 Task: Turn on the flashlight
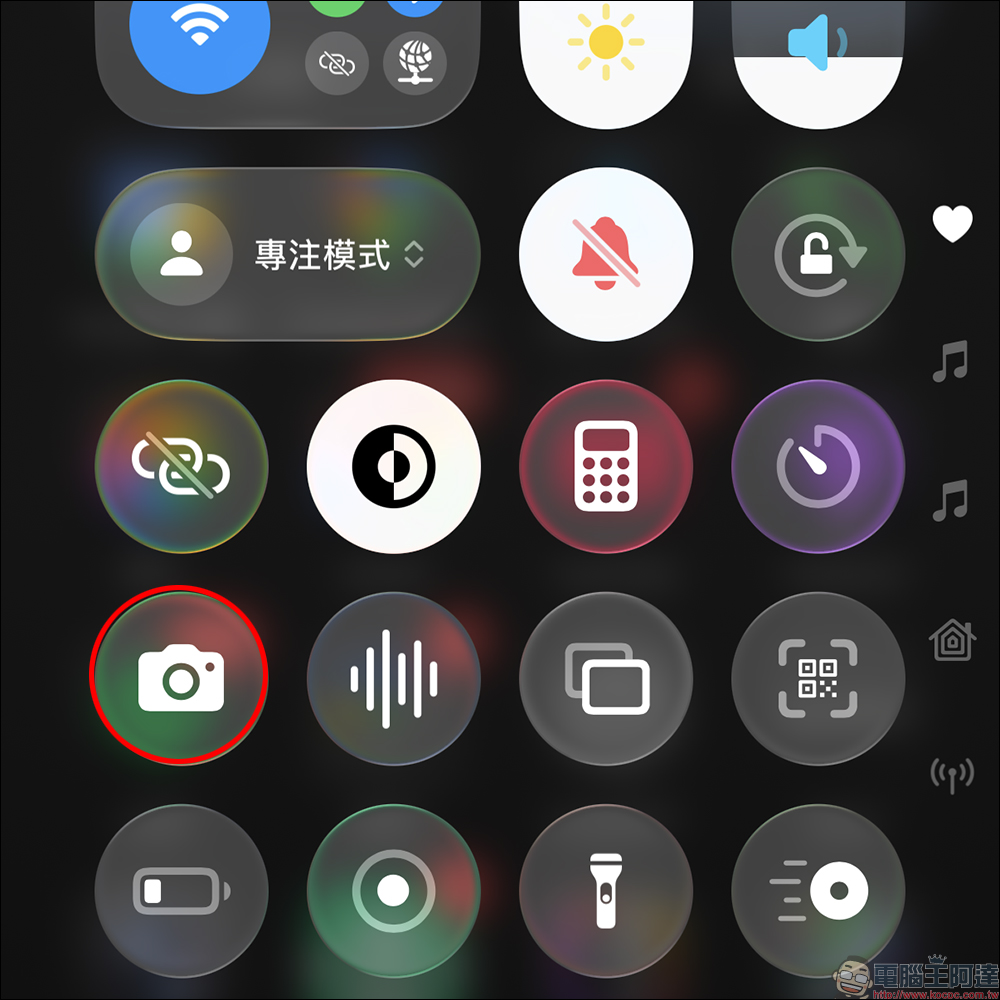tap(606, 890)
